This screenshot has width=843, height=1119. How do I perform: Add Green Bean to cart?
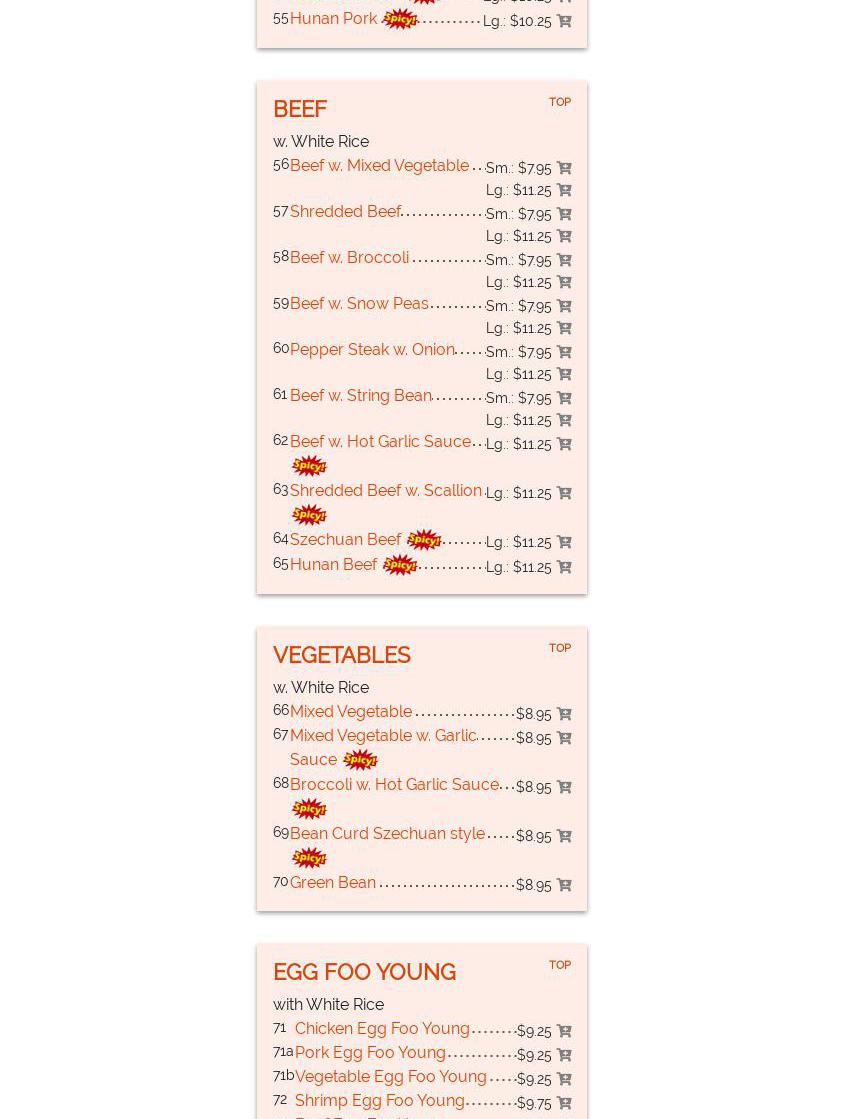pyautogui.click(x=564, y=886)
